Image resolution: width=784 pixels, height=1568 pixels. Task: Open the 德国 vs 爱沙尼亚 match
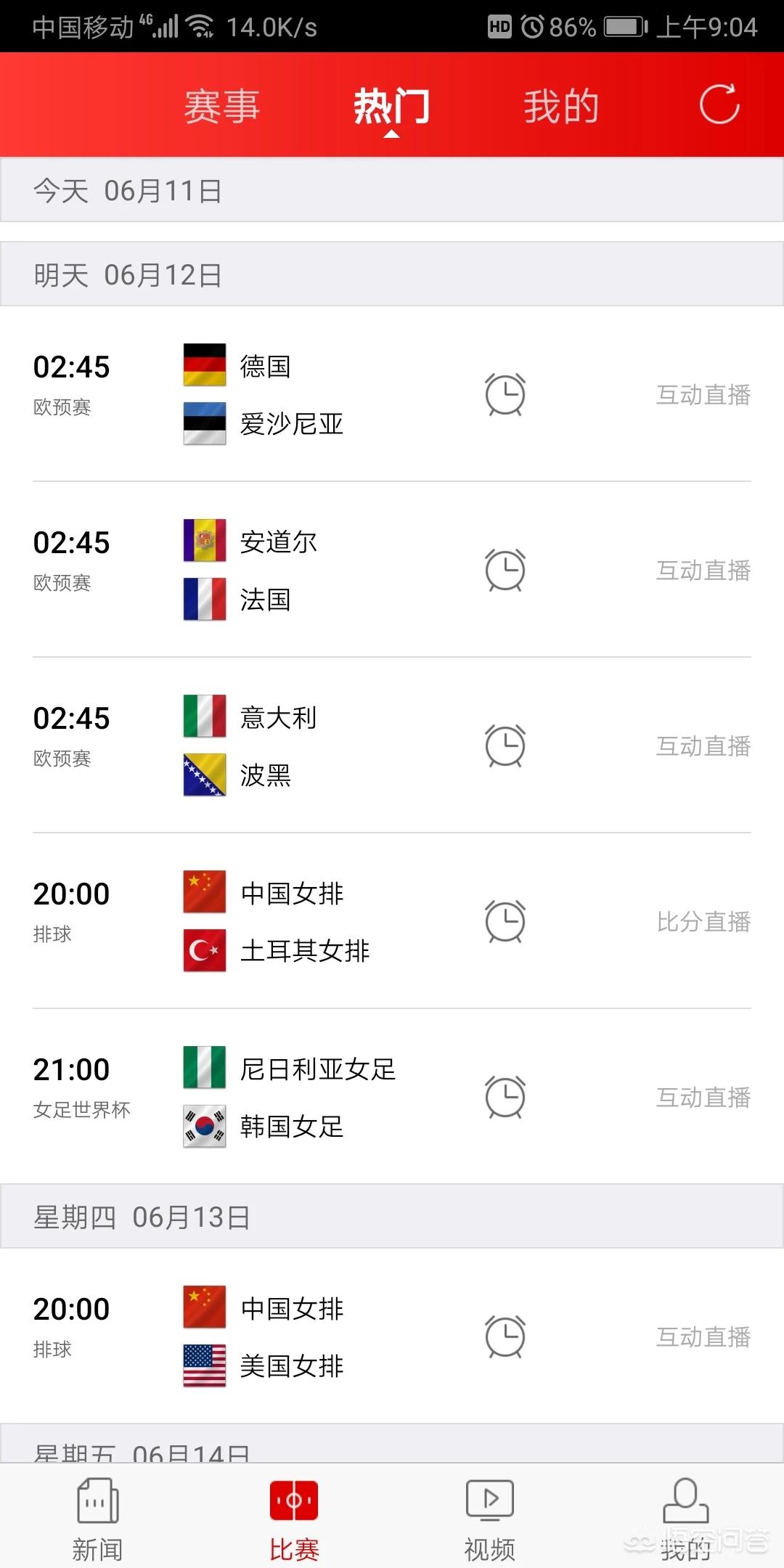click(x=290, y=394)
